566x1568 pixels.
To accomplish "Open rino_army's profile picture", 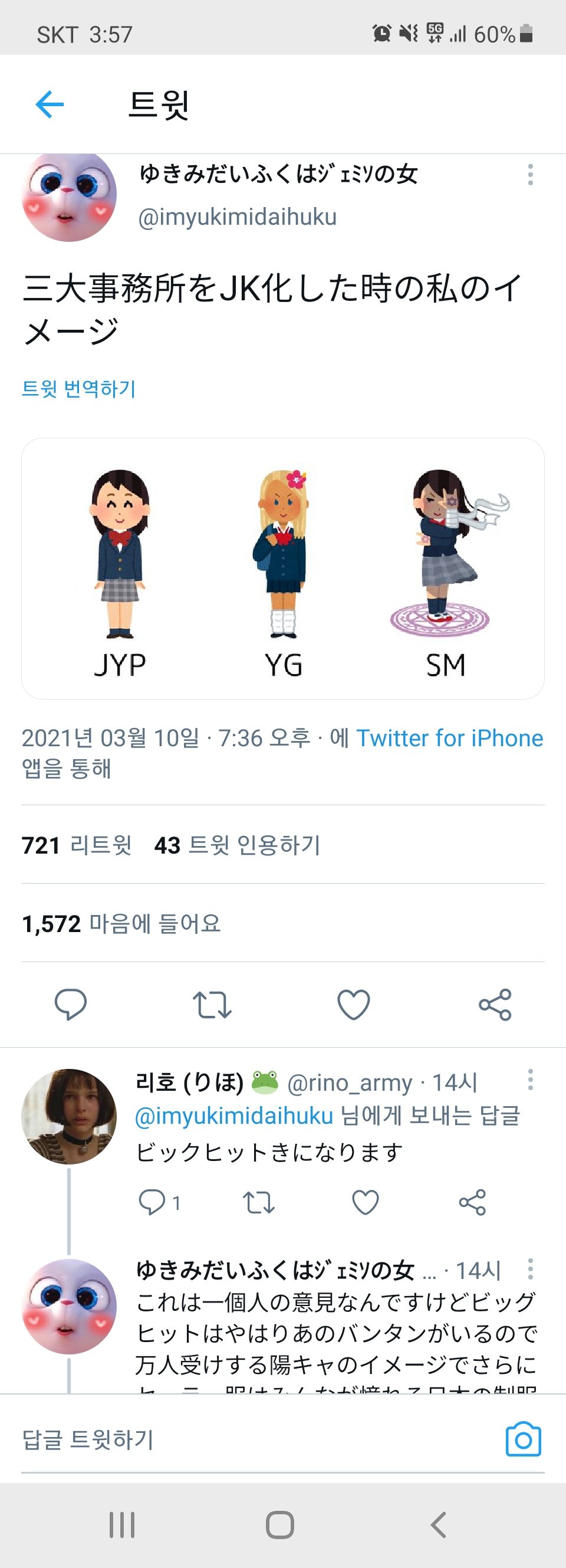I will 69,1116.
